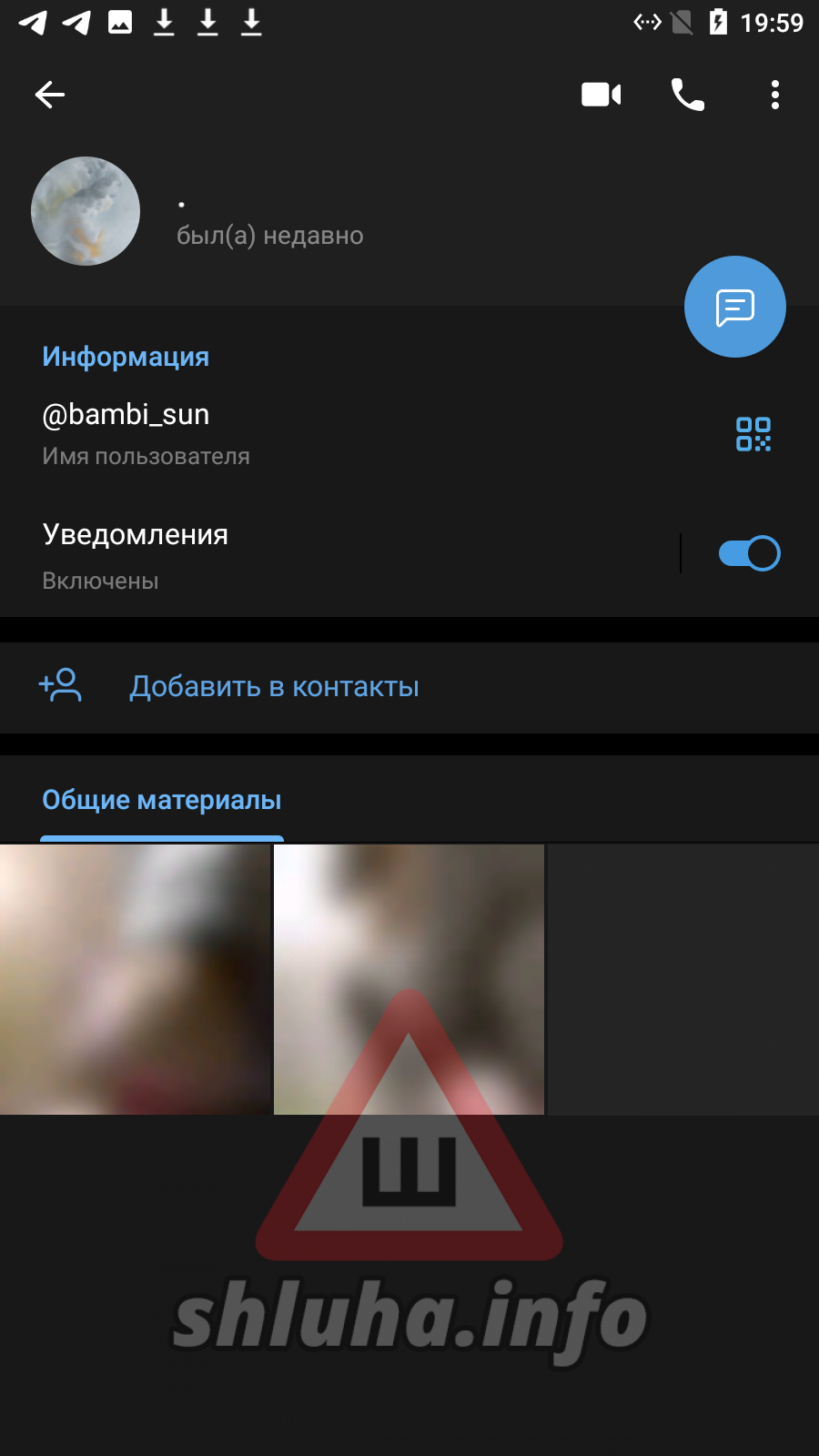Open the user's profile avatar
This screenshot has width=819, height=1456.
click(86, 211)
